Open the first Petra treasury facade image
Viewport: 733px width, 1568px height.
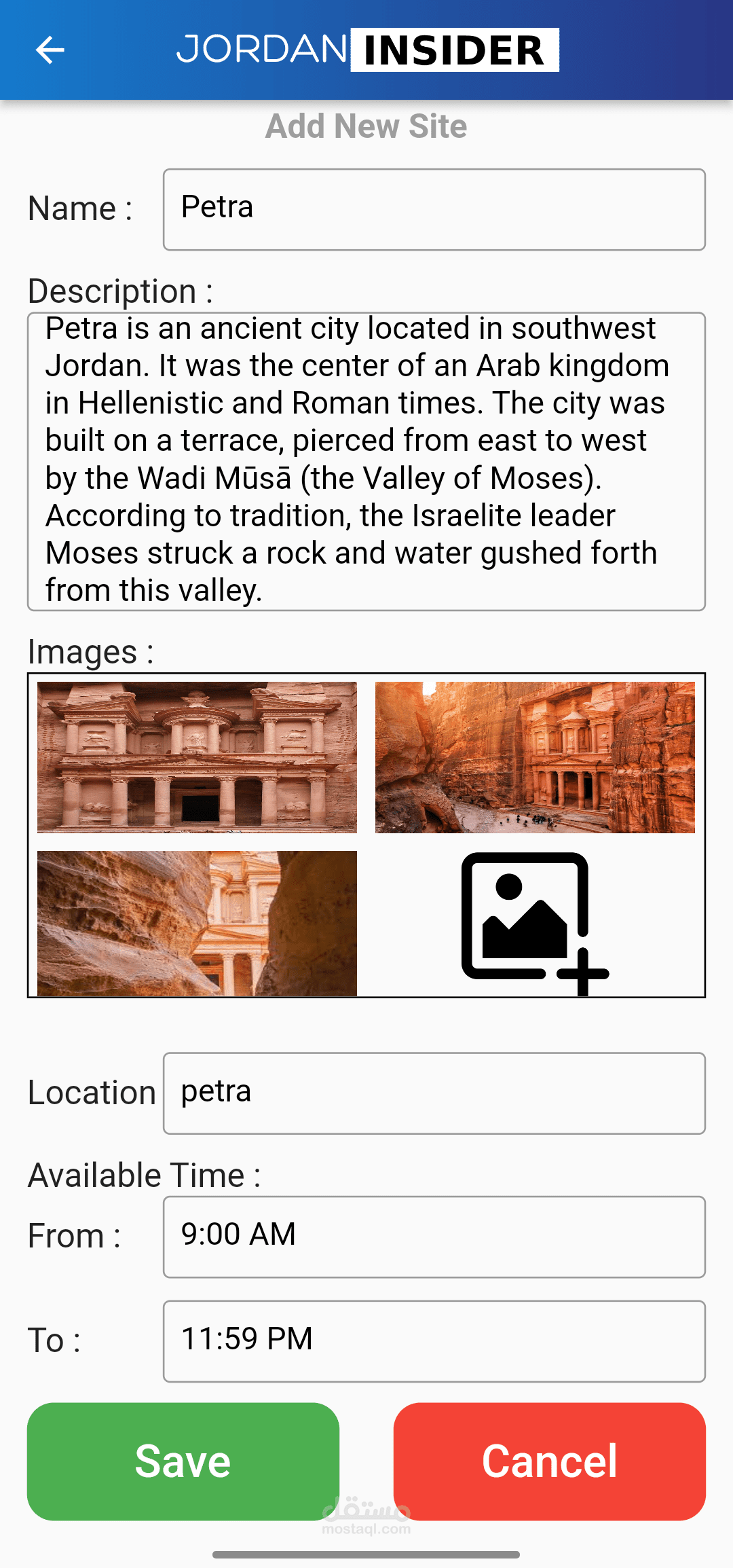[197, 757]
